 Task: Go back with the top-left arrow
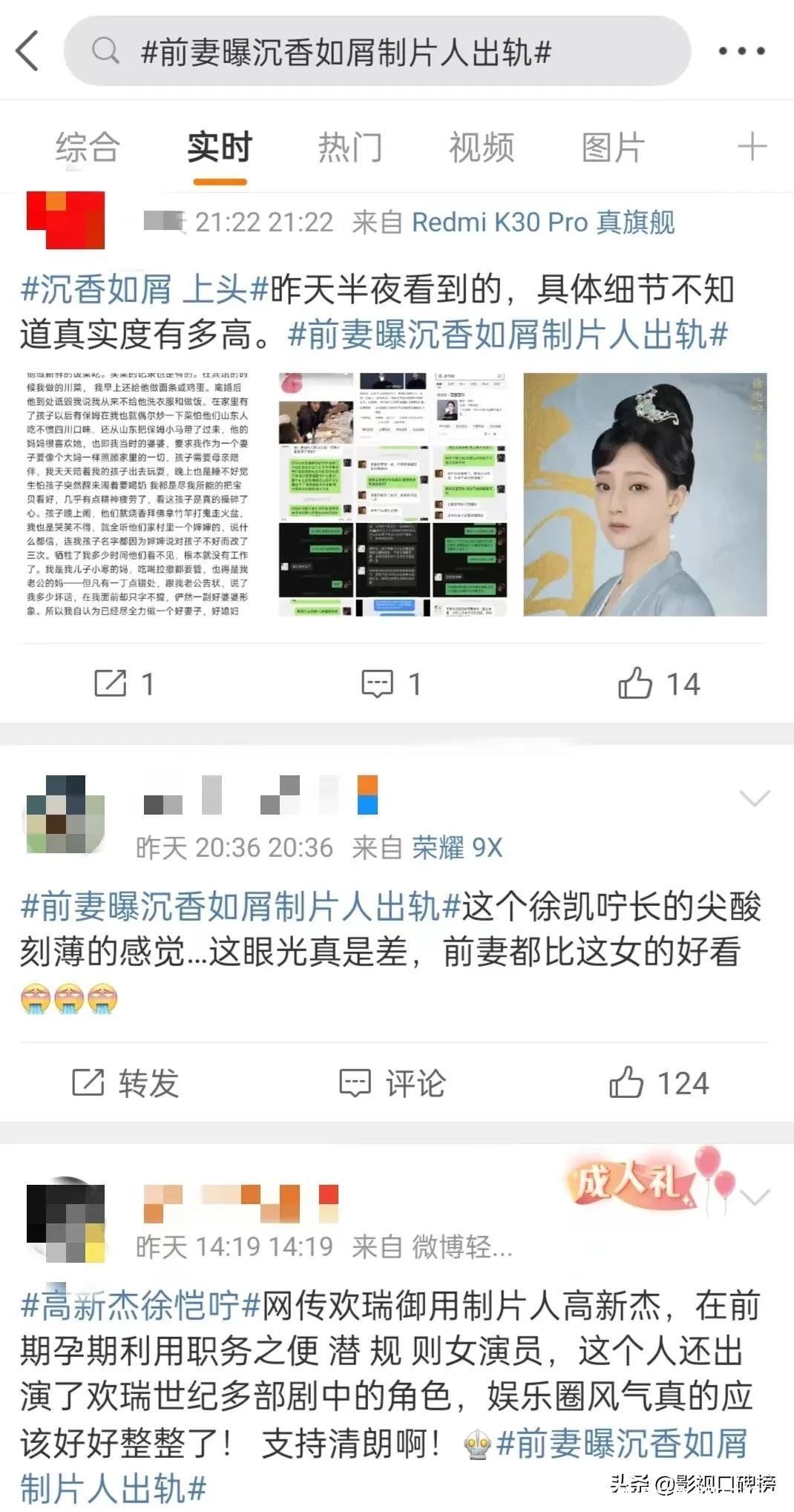[x=28, y=51]
